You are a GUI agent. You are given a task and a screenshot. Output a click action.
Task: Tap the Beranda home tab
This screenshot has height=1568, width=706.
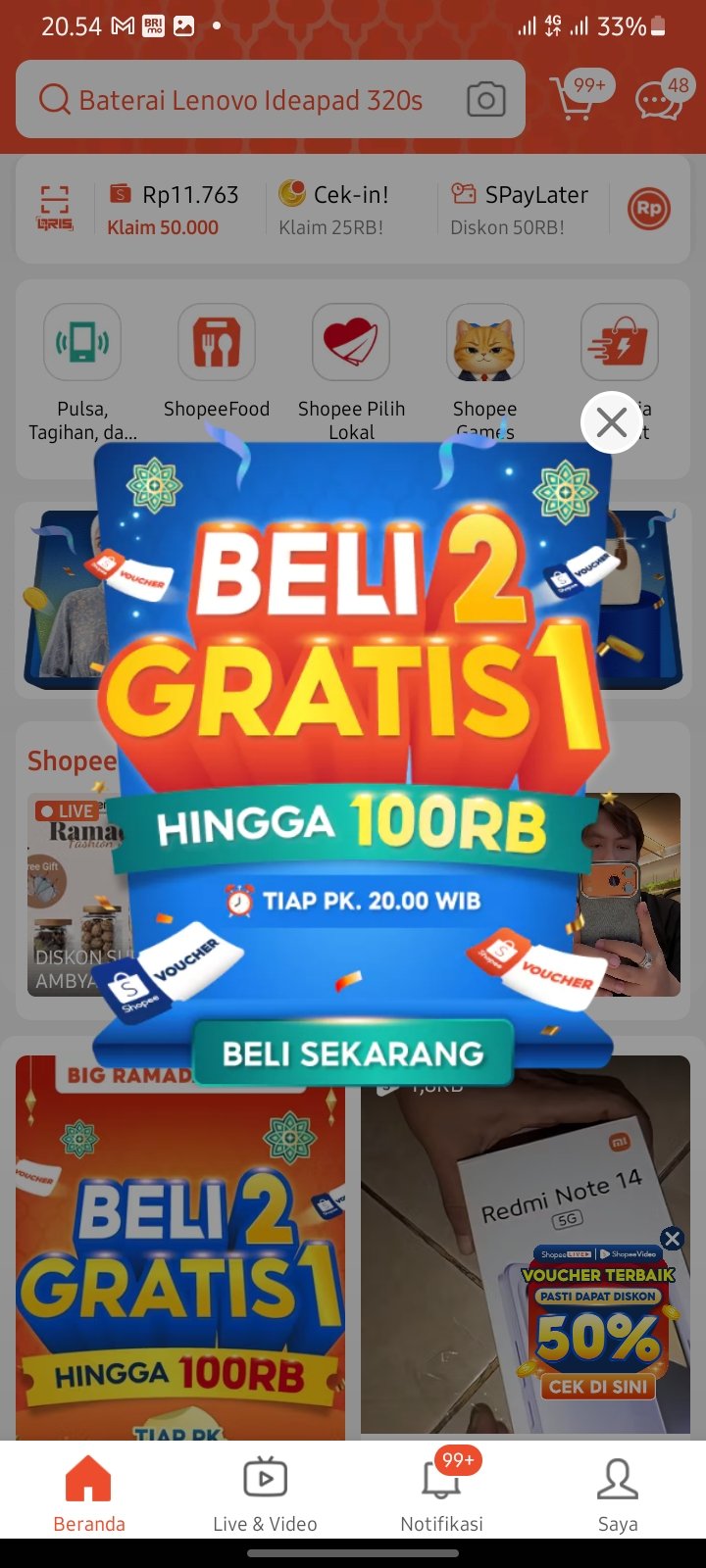88,1490
